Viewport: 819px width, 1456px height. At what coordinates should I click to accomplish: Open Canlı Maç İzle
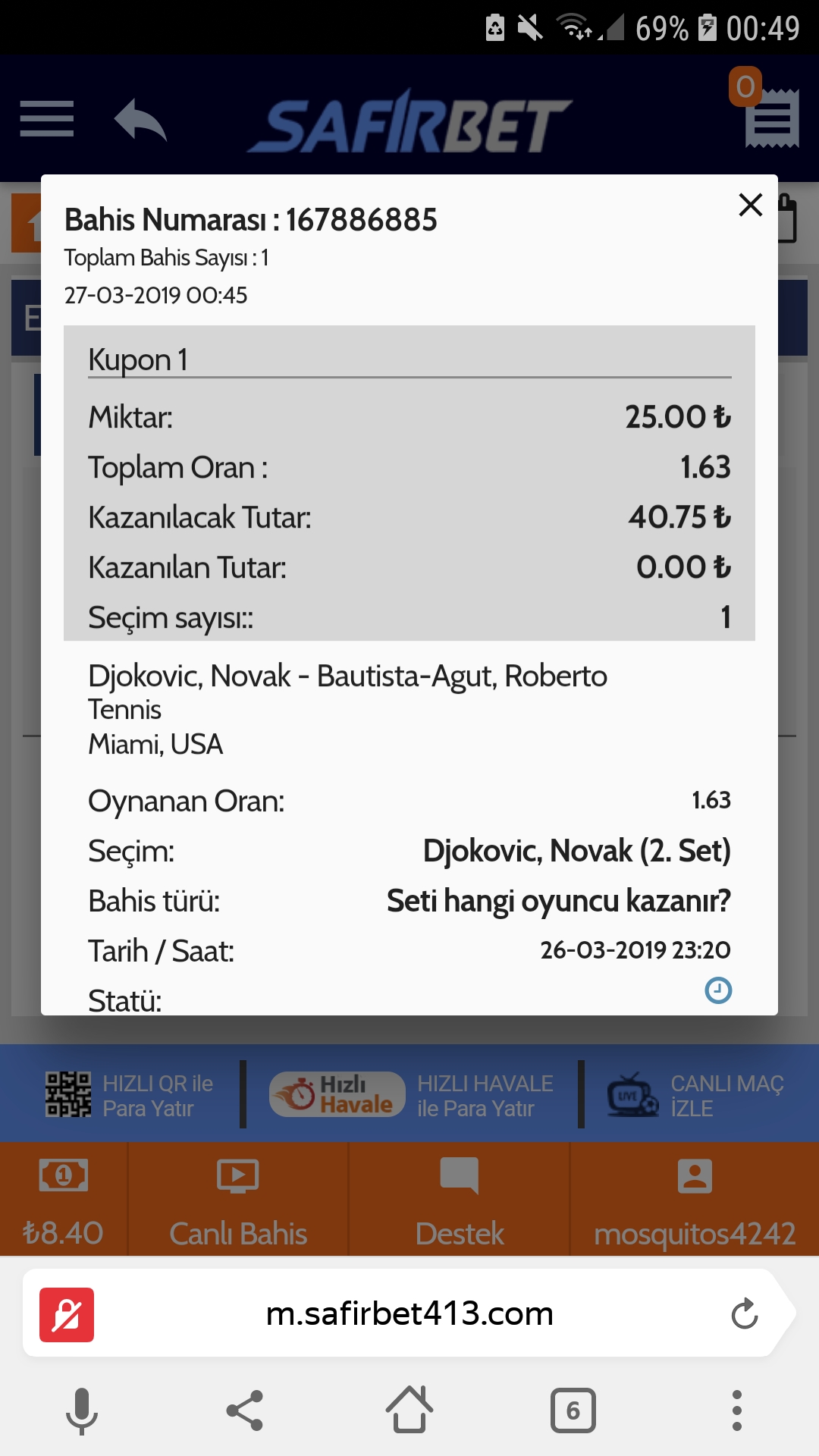696,1096
